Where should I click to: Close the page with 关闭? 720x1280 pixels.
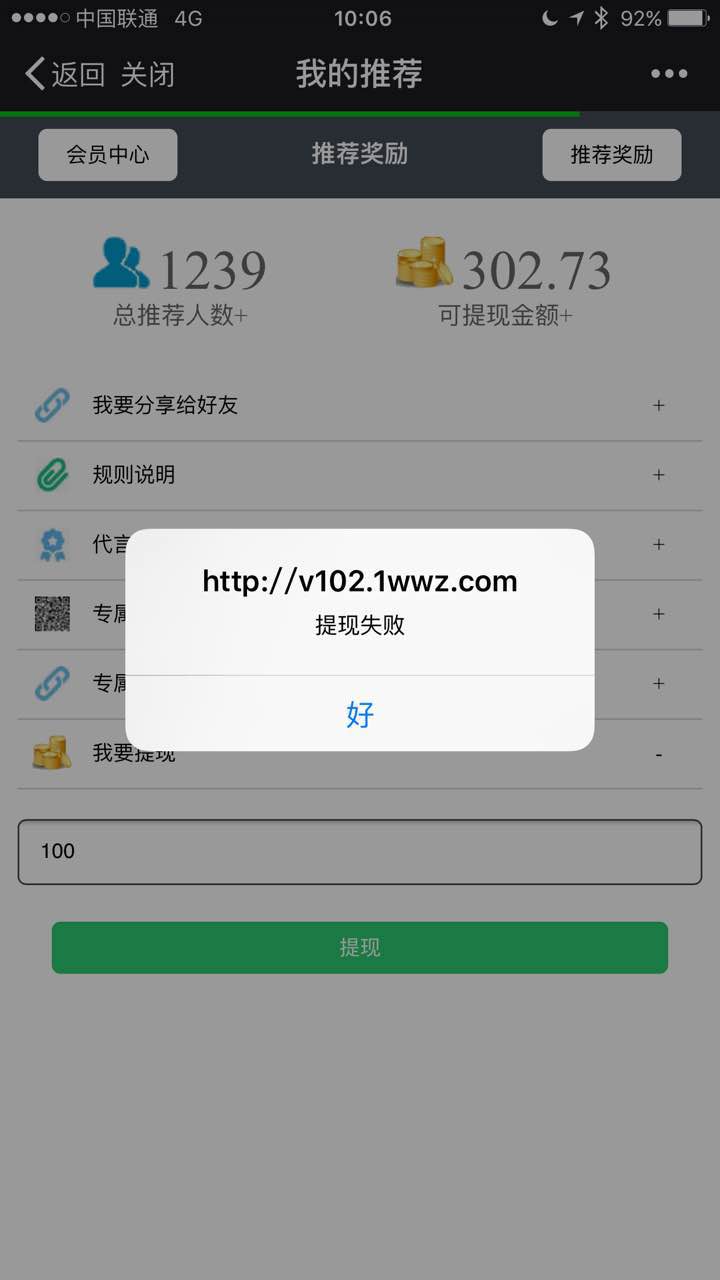pos(148,74)
